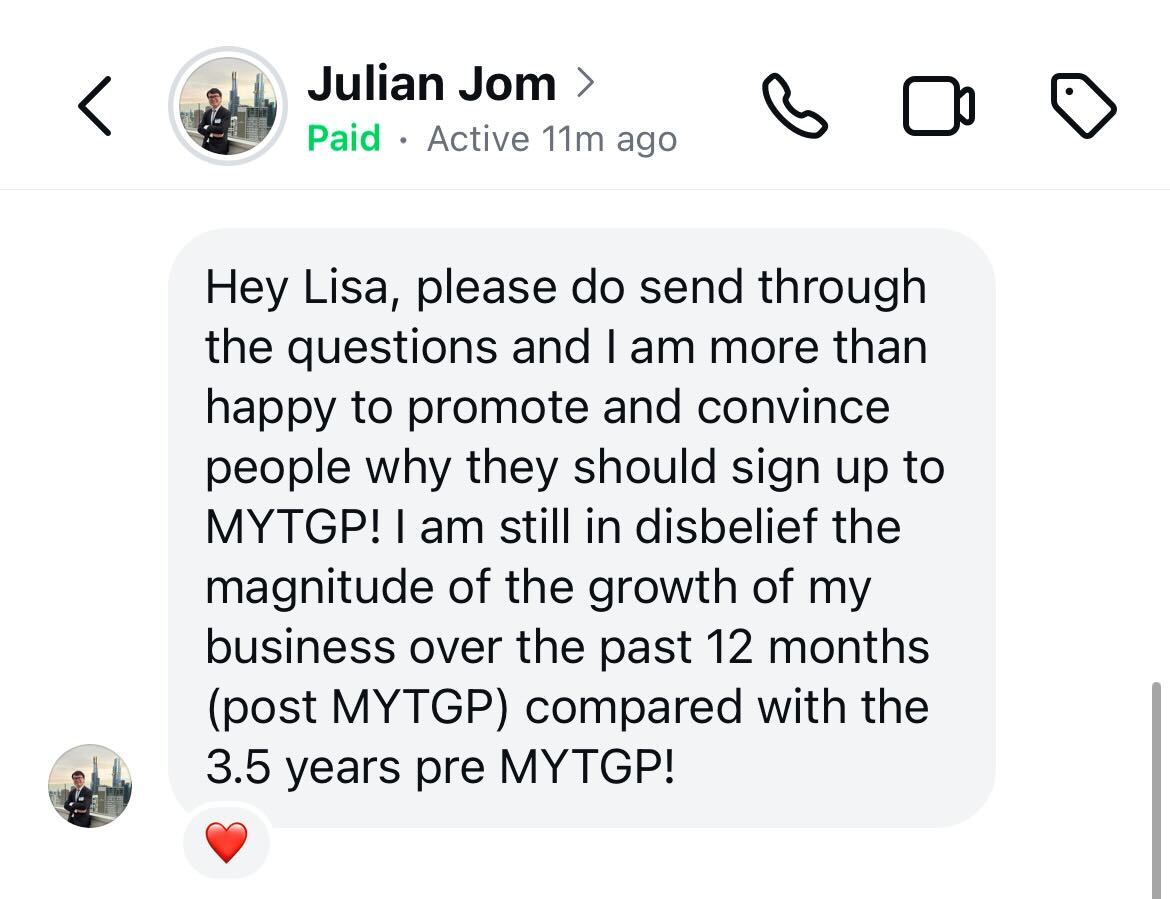This screenshot has width=1170, height=899.
Task: Tap the heart reaction under the message
Action: [226, 843]
